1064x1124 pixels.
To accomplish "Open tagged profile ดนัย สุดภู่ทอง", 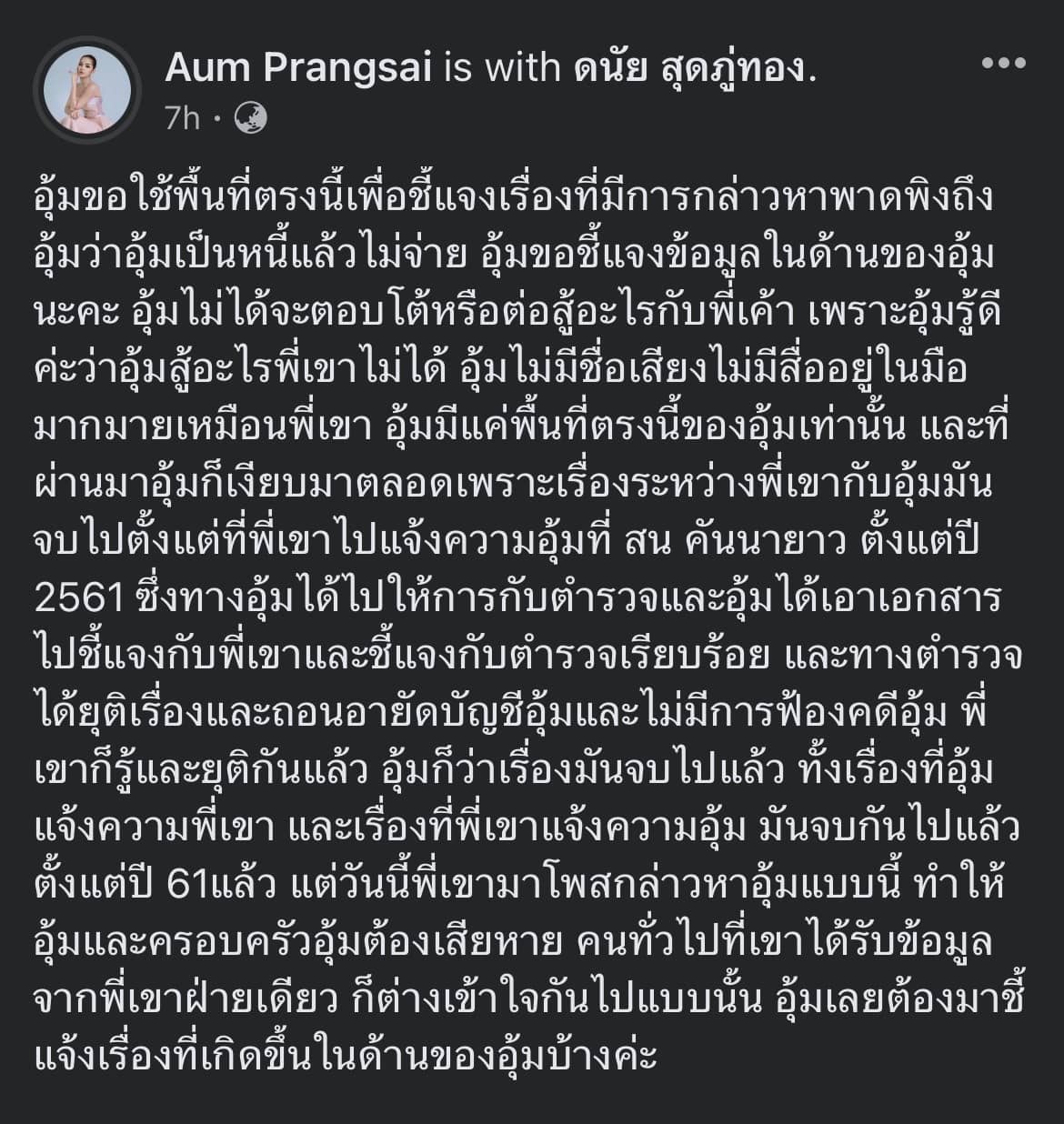I will 695,65.
